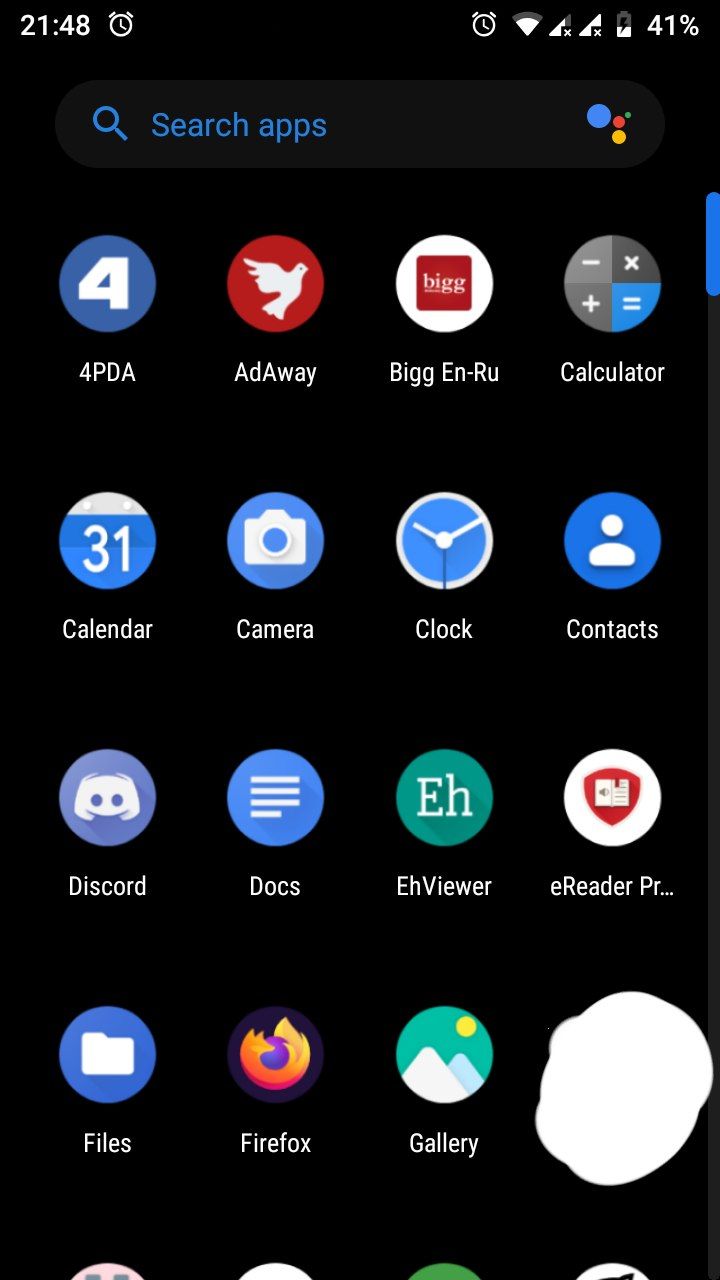Open the 4PDA app
Image resolution: width=720 pixels, height=1280 pixels.
pos(107,284)
